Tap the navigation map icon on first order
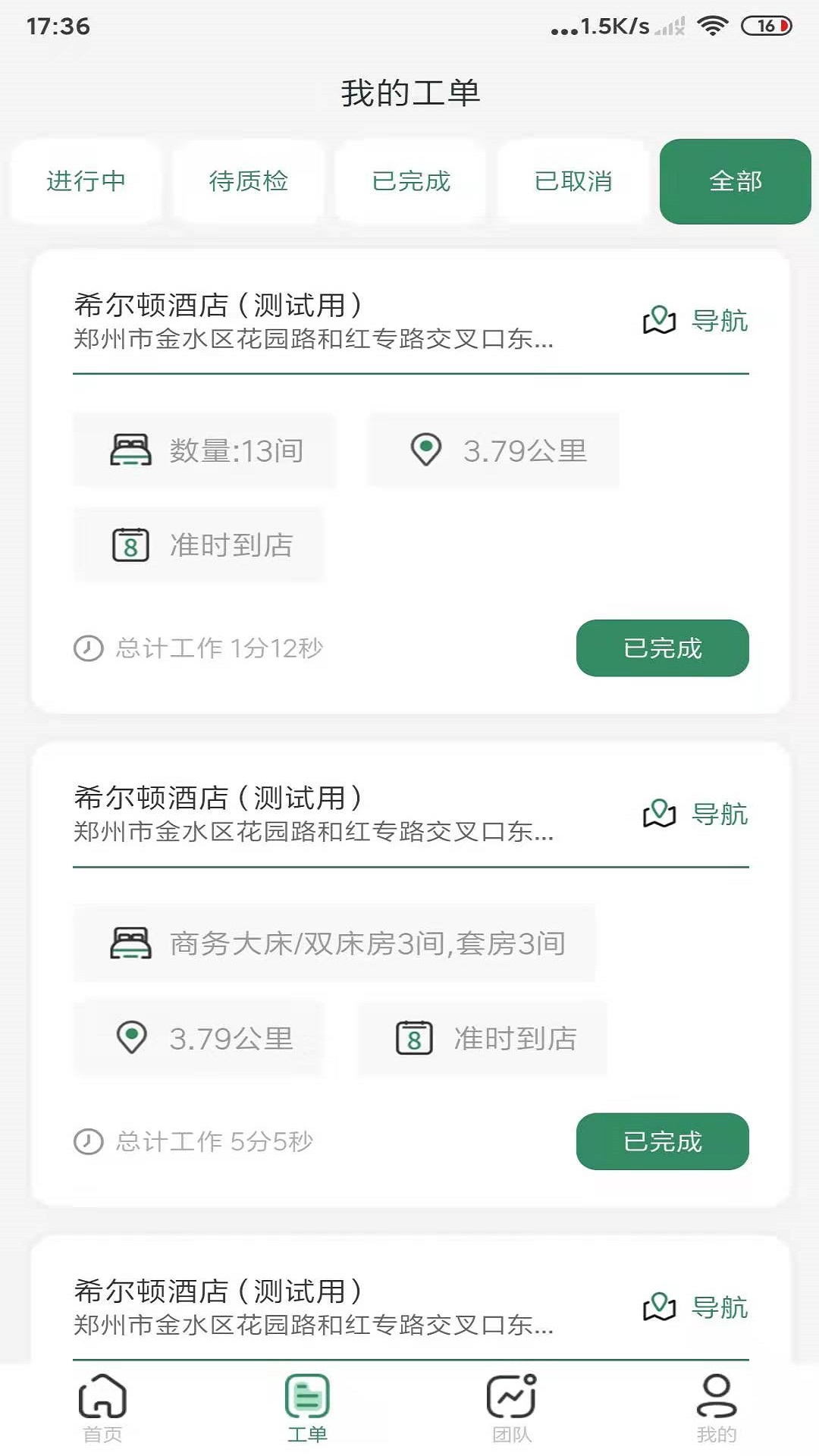The image size is (819, 1456). (658, 321)
